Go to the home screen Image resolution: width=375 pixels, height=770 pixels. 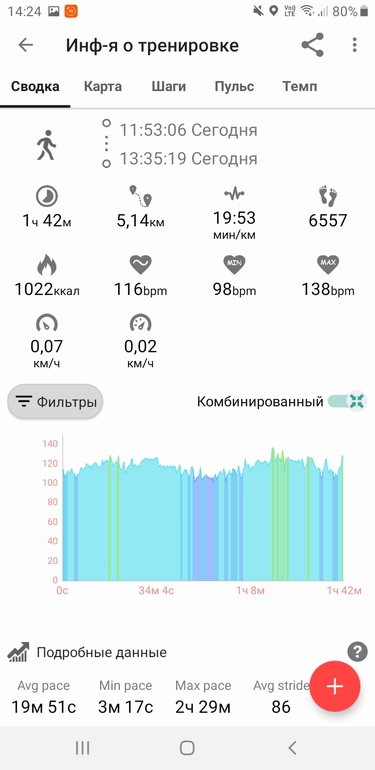[x=187, y=748]
